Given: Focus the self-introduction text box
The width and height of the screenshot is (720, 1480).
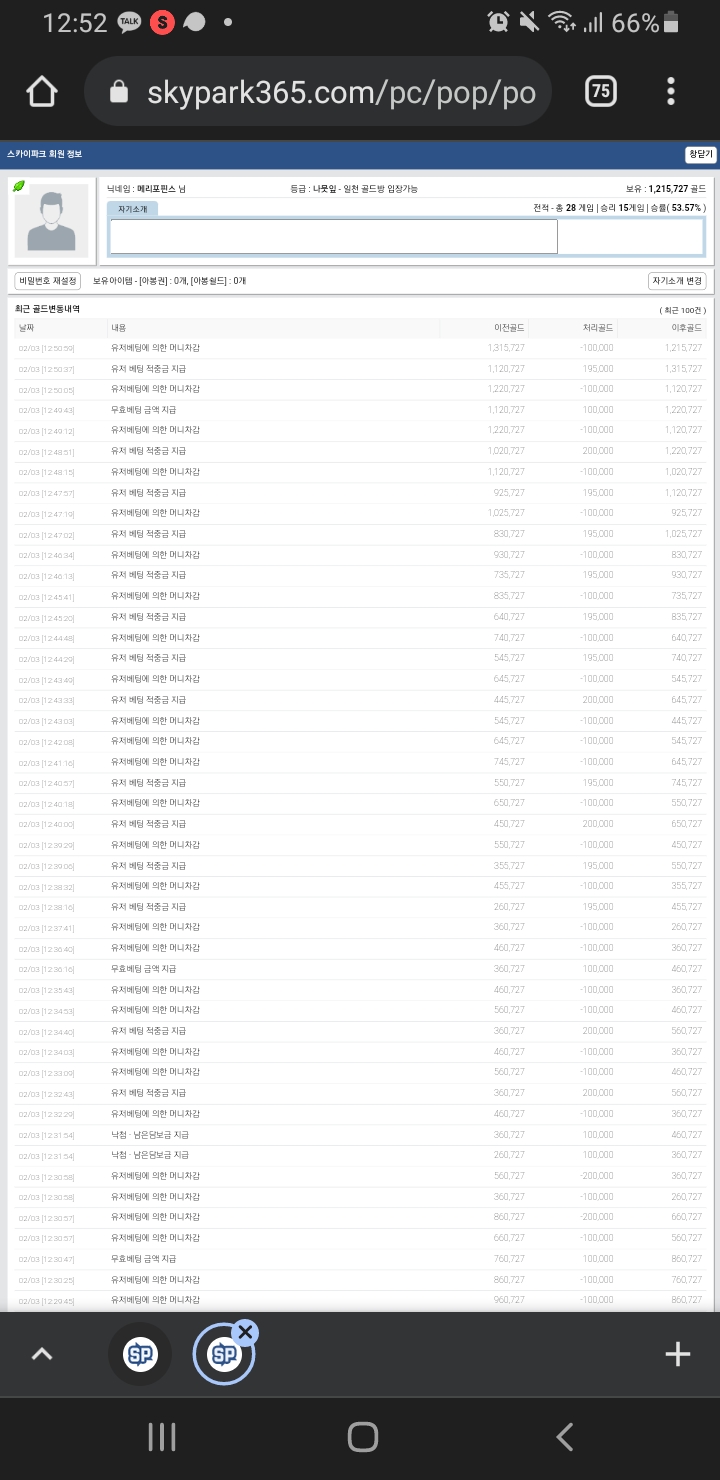Looking at the screenshot, I should (x=333, y=236).
